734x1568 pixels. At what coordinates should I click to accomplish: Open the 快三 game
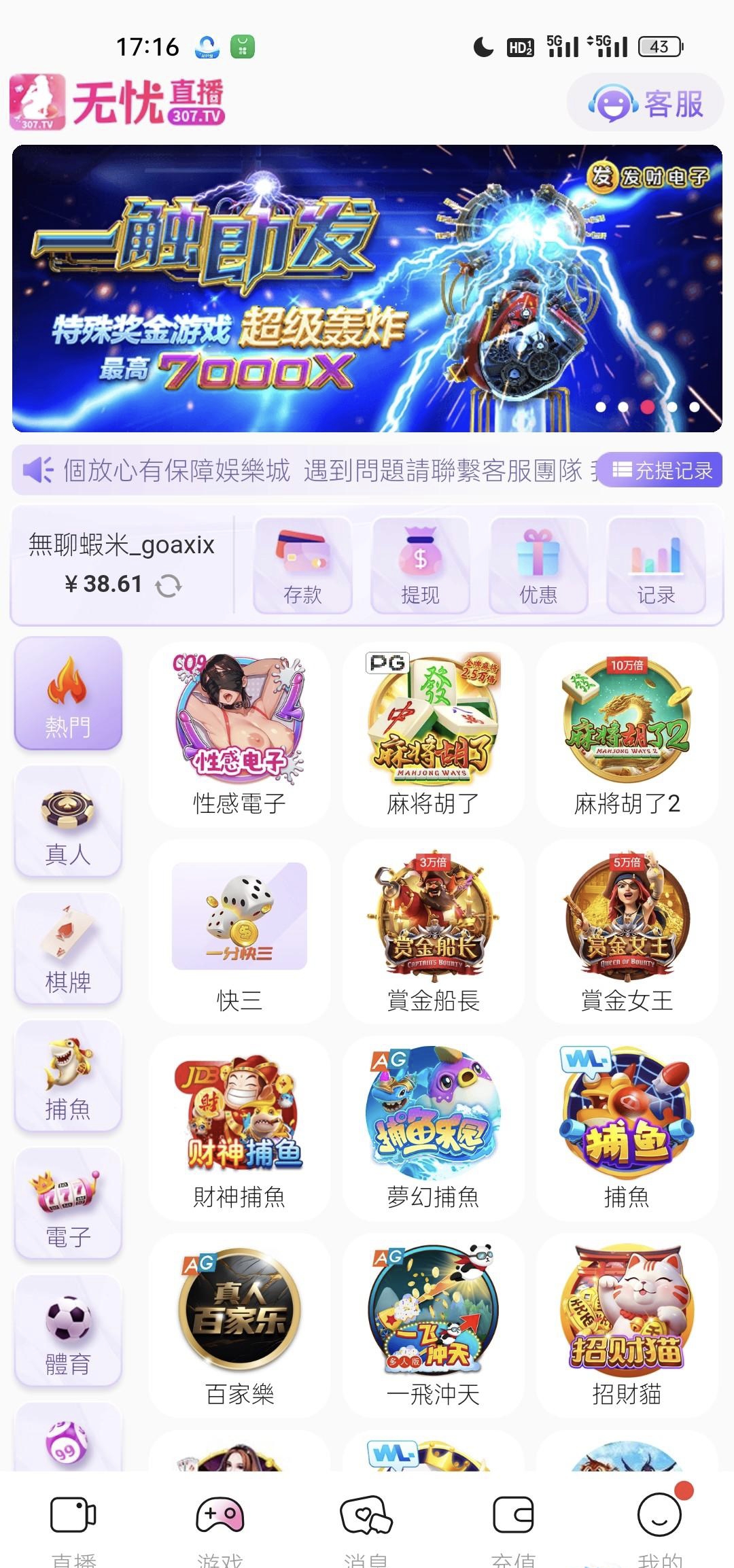[239, 931]
